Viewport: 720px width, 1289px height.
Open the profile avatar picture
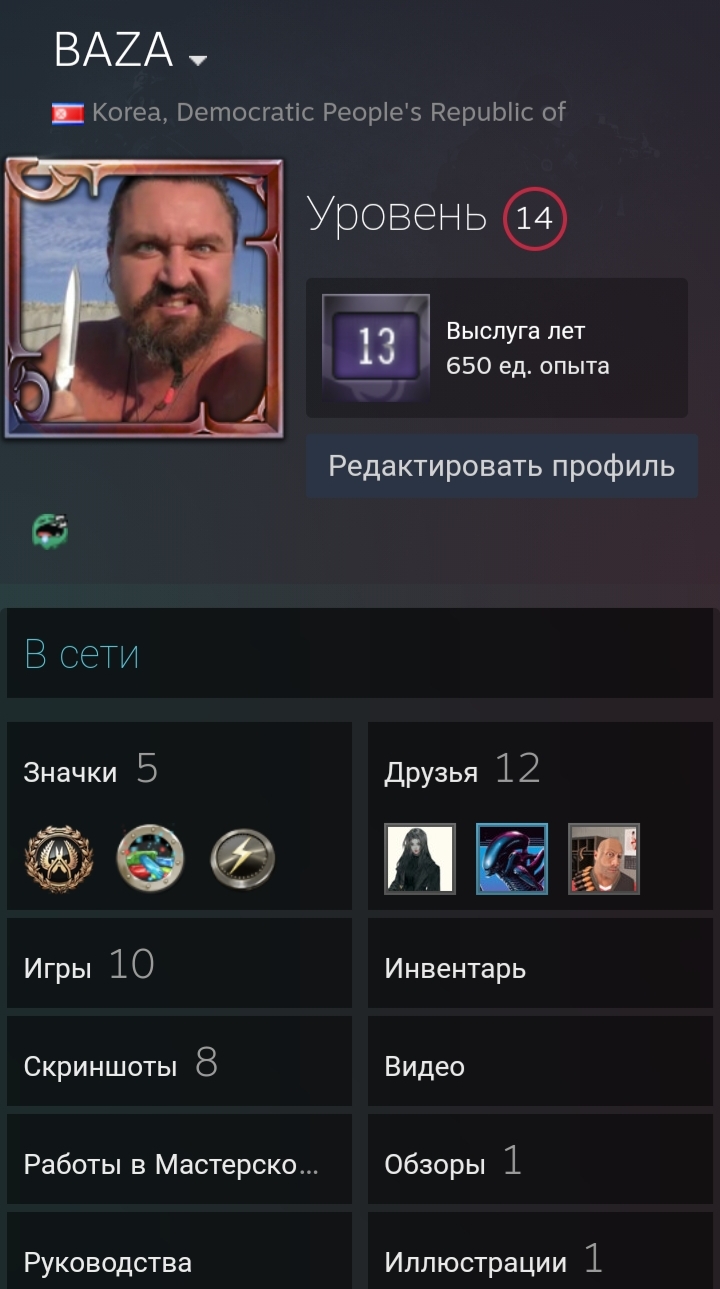tap(144, 298)
